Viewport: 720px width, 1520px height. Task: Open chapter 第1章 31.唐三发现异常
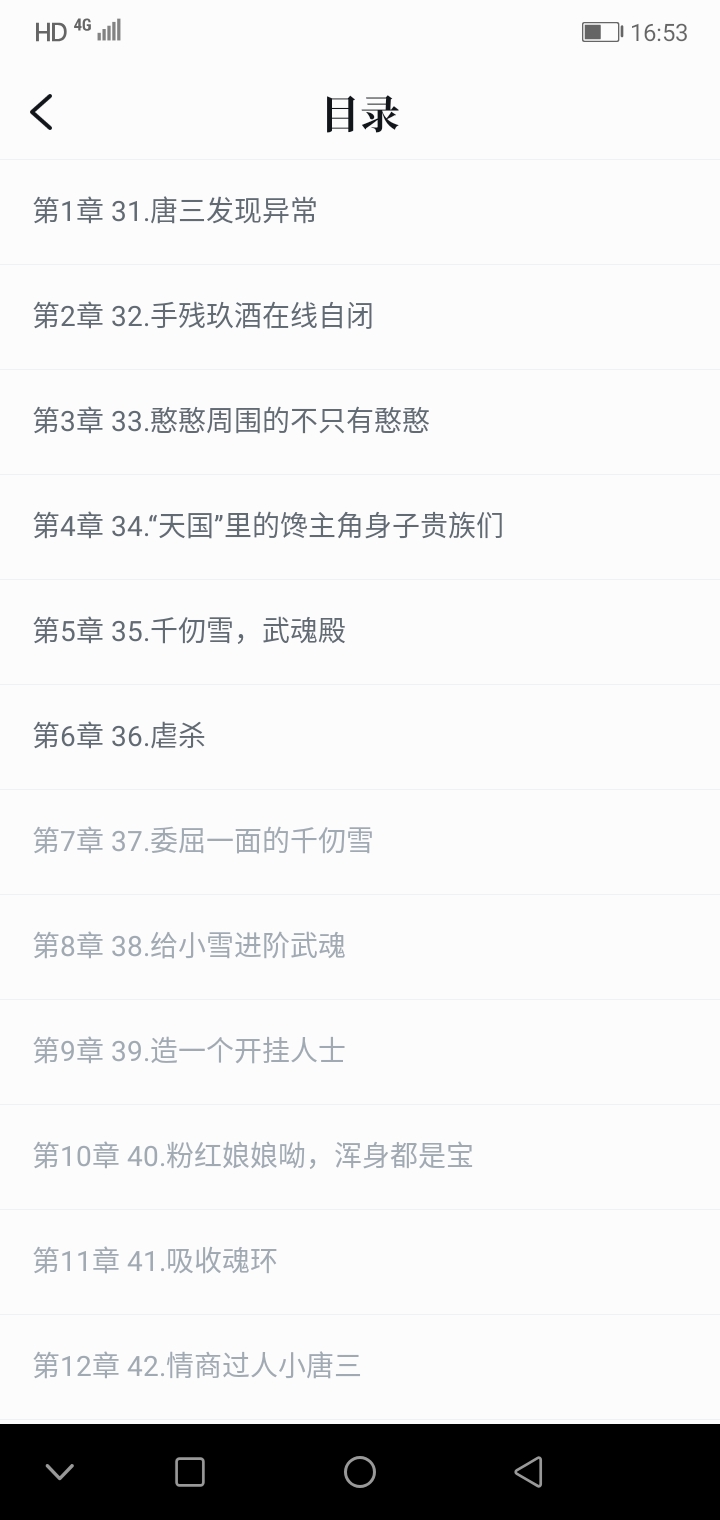pyautogui.click(x=360, y=212)
